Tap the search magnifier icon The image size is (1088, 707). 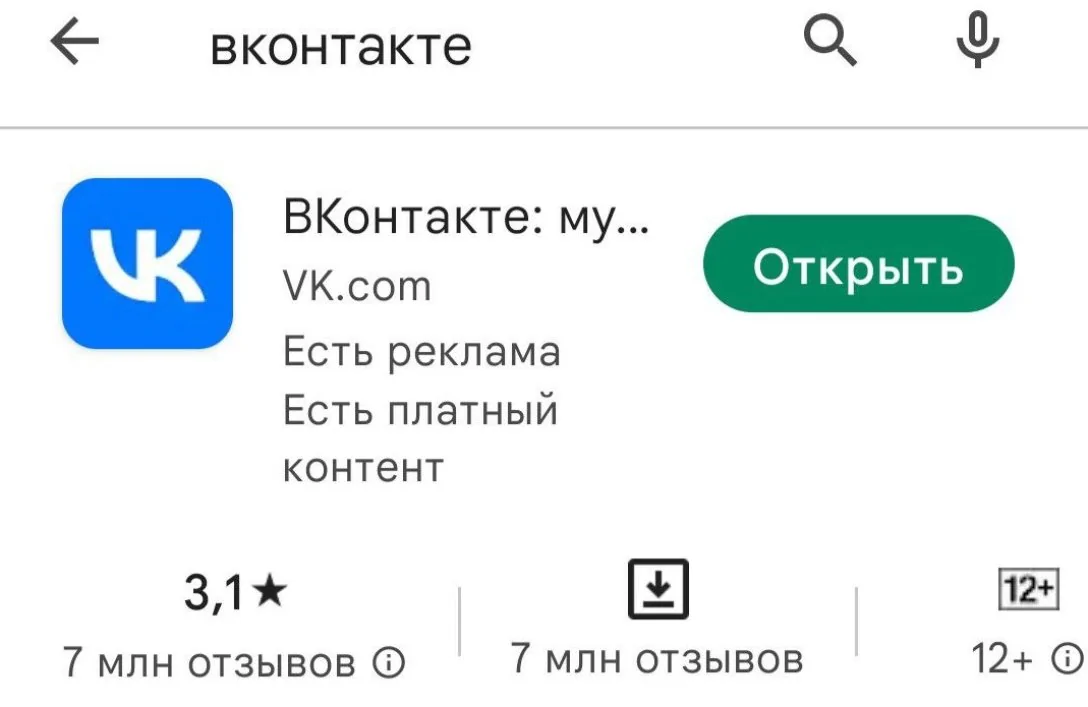point(830,43)
